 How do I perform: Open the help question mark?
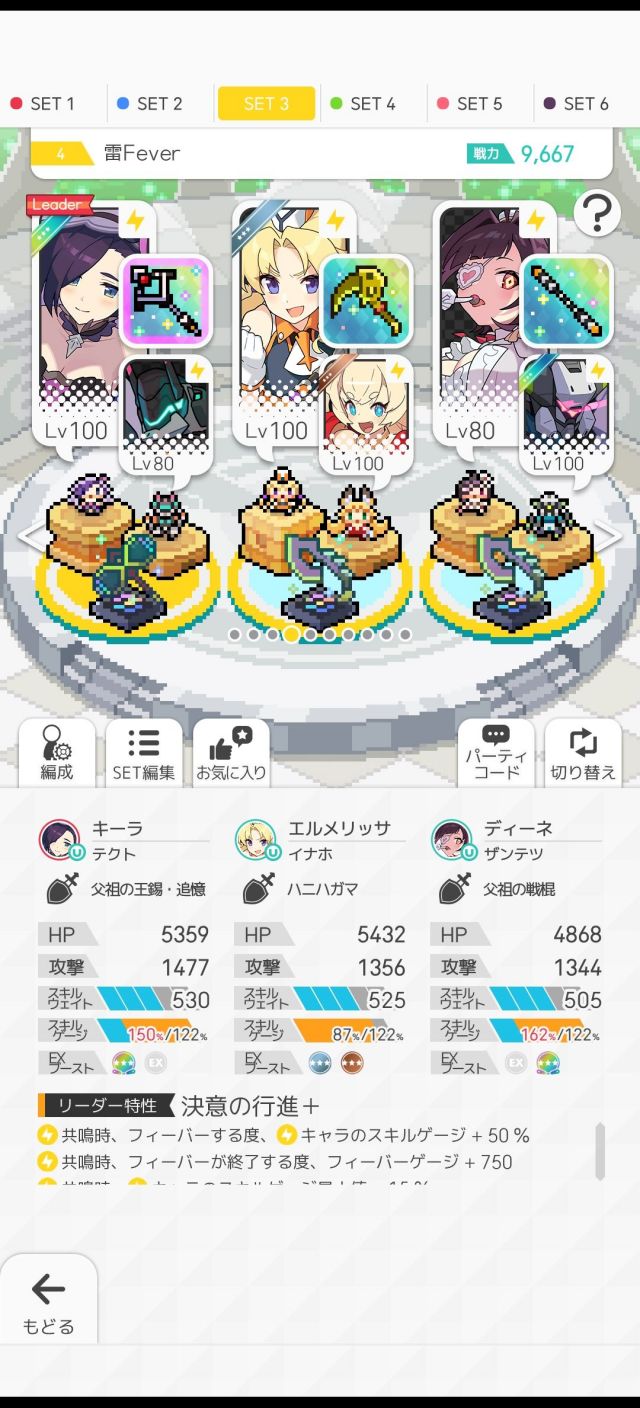pos(597,212)
